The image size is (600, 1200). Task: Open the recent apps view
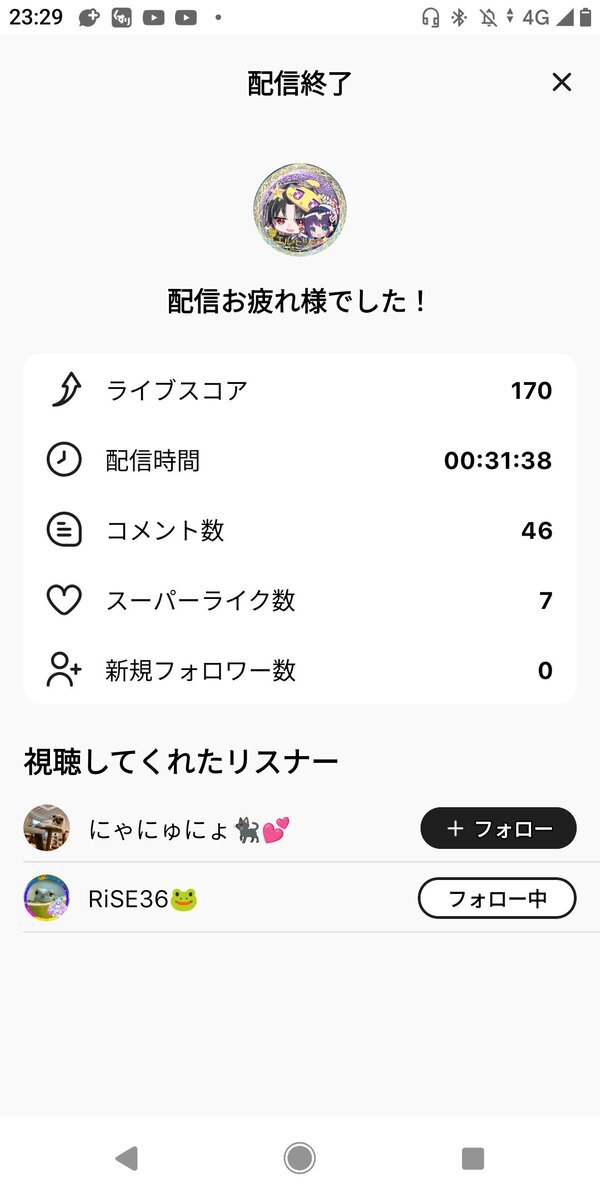coord(473,1158)
